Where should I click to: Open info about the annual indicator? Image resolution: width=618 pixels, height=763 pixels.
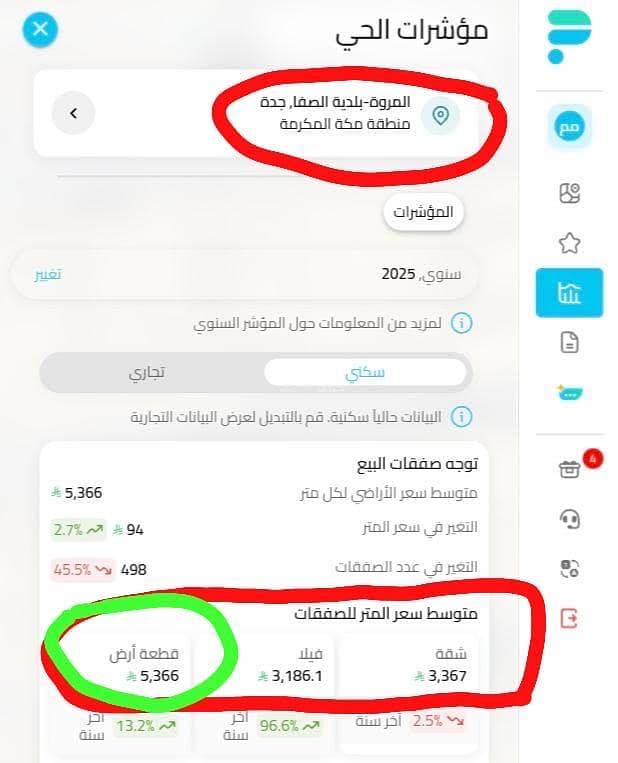coord(461,323)
